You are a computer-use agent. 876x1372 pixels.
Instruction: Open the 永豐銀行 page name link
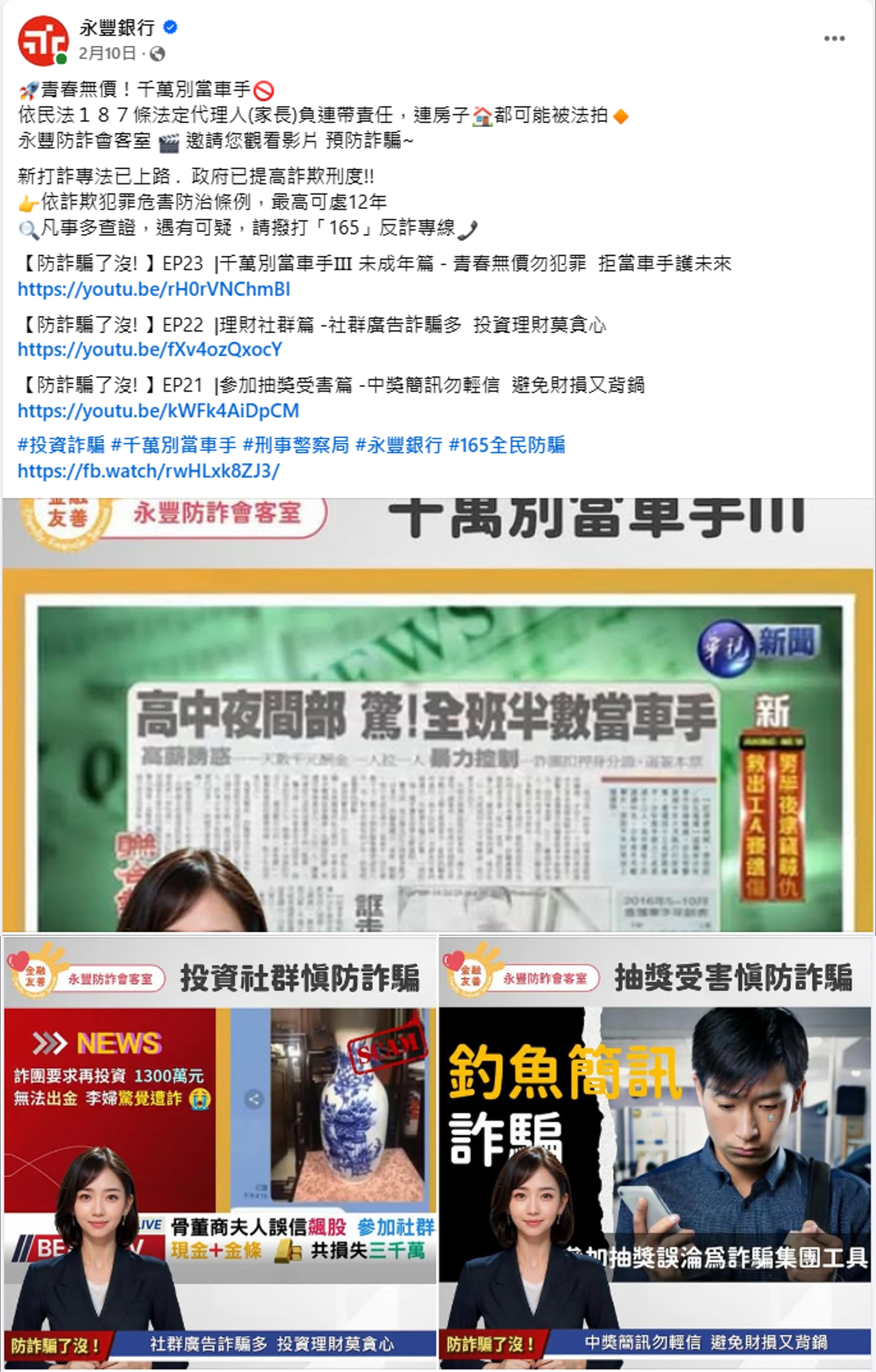click(x=117, y=27)
